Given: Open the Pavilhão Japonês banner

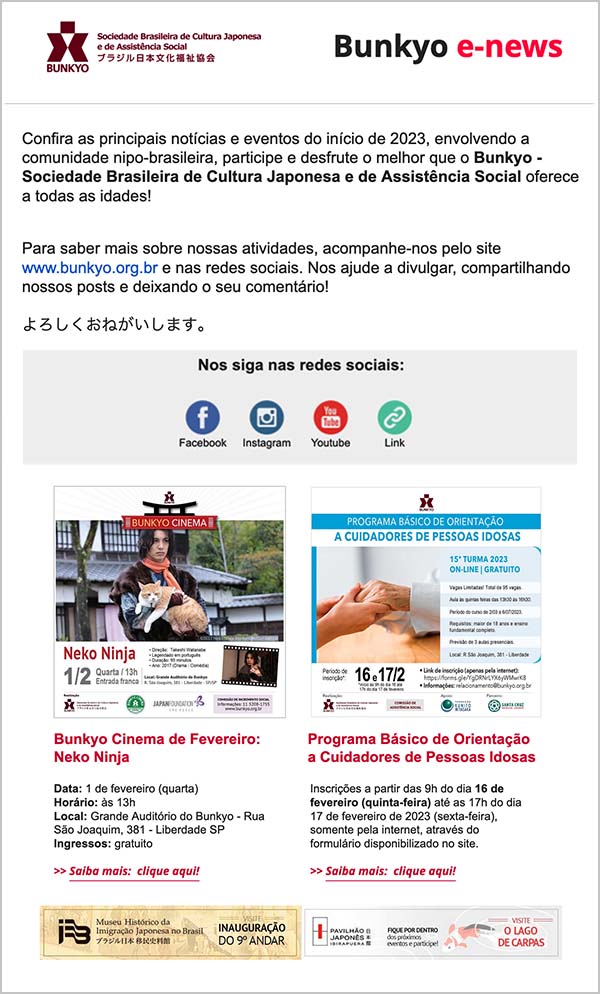Looking at the screenshot, I should 432,932.
